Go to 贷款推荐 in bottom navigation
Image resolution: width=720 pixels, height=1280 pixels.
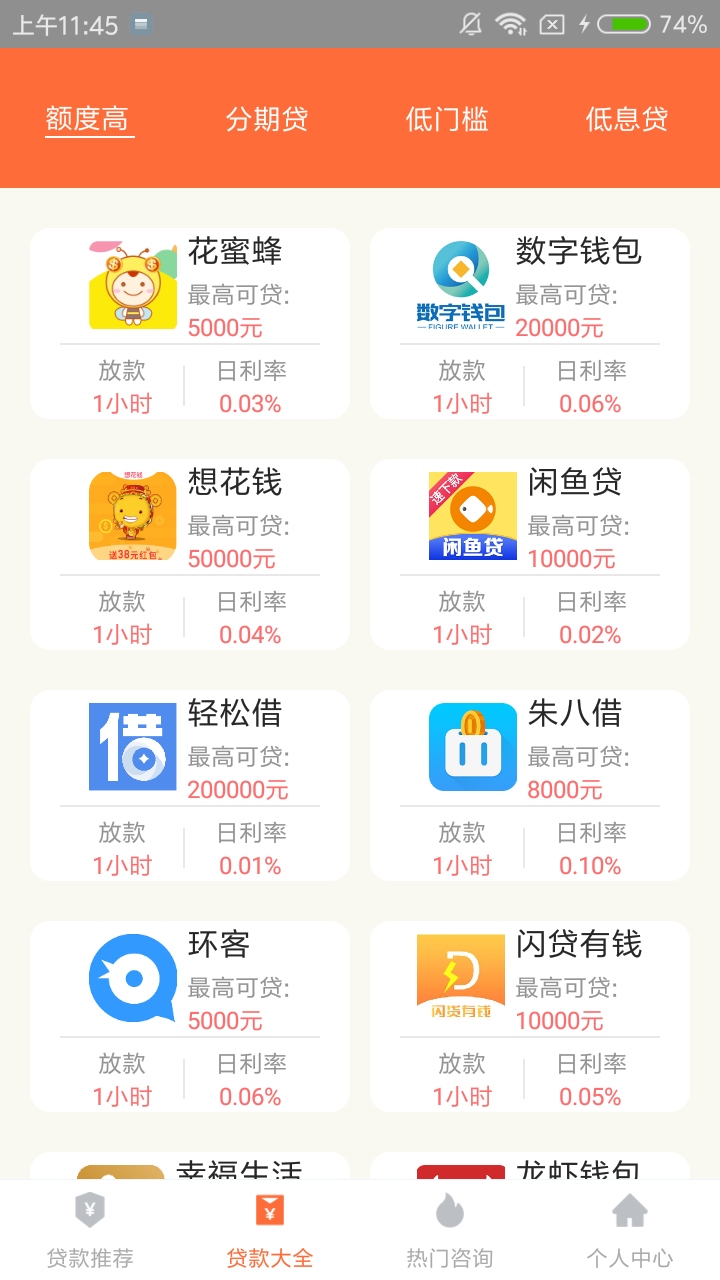pos(90,1230)
